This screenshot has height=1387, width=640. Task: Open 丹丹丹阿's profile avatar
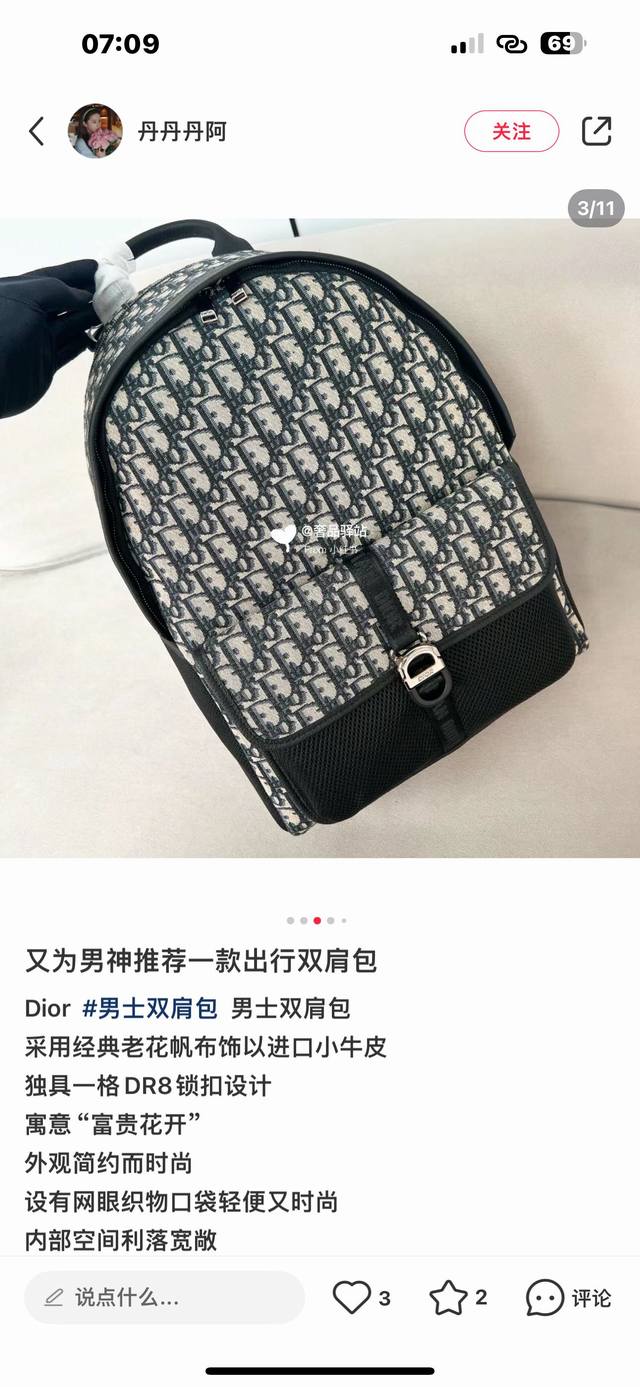[x=95, y=131]
